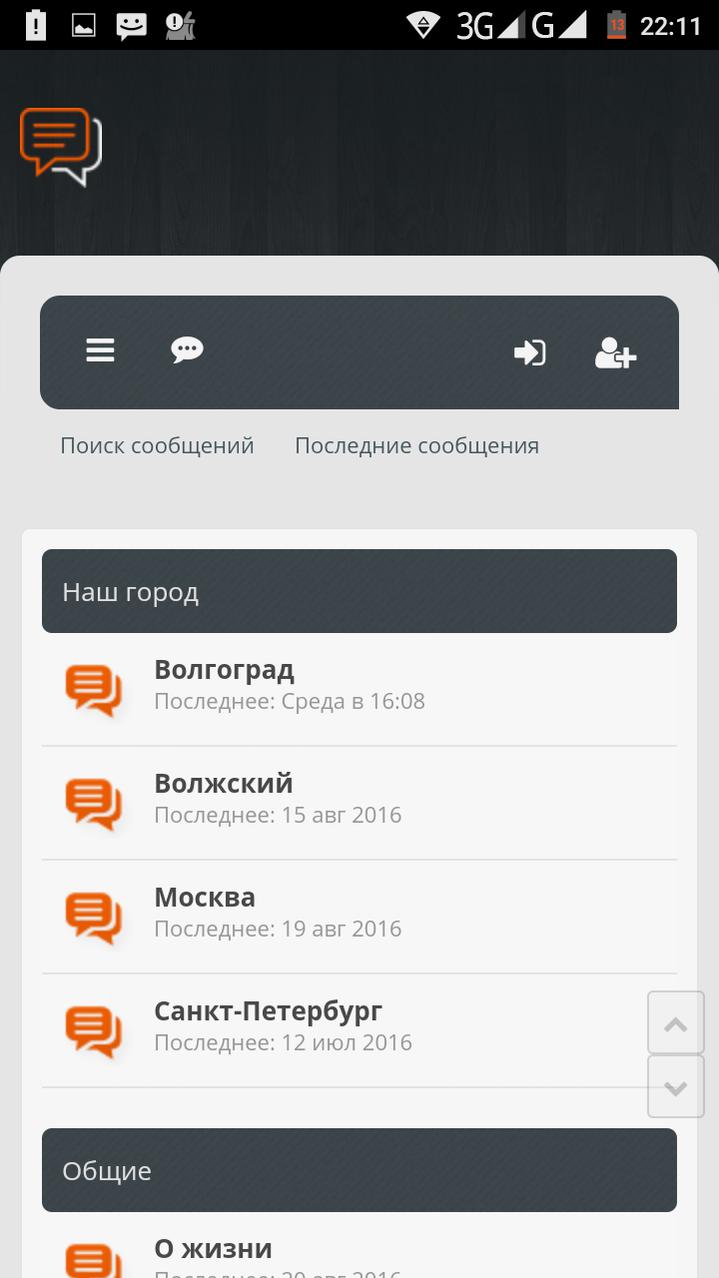Tap the register new user icon
Viewport: 719px width, 1278px height.
pos(615,352)
